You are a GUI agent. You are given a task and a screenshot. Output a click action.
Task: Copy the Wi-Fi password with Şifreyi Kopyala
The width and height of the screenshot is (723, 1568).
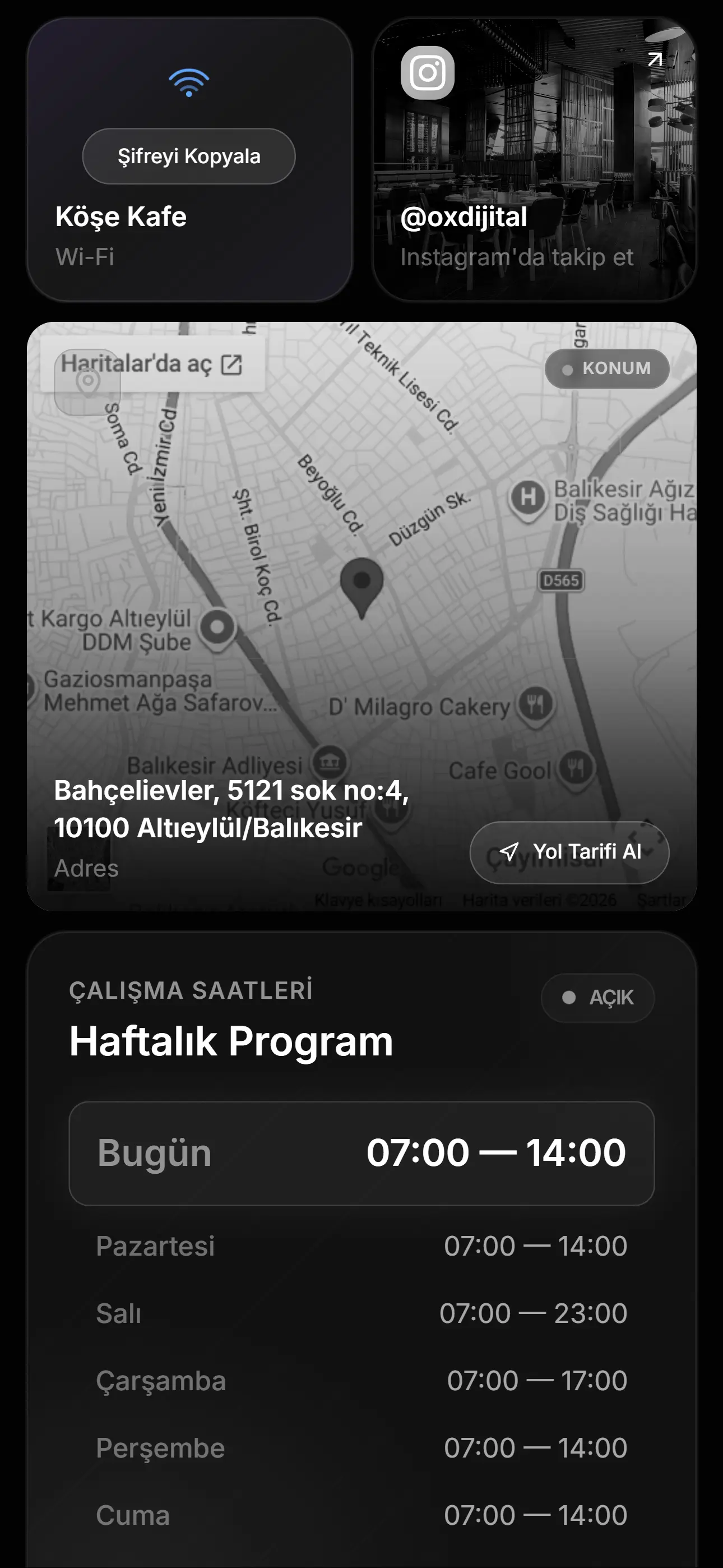click(x=189, y=156)
